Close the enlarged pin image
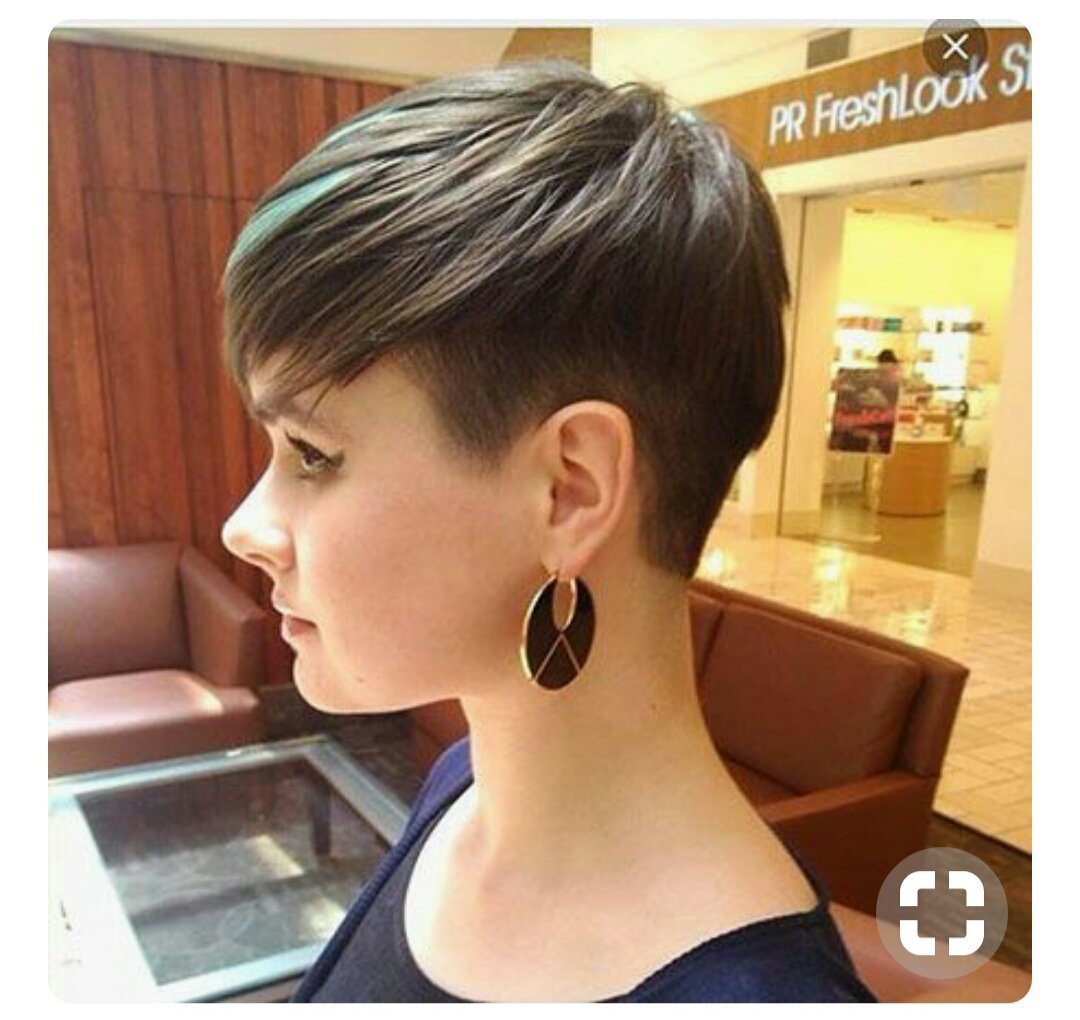 tap(955, 47)
